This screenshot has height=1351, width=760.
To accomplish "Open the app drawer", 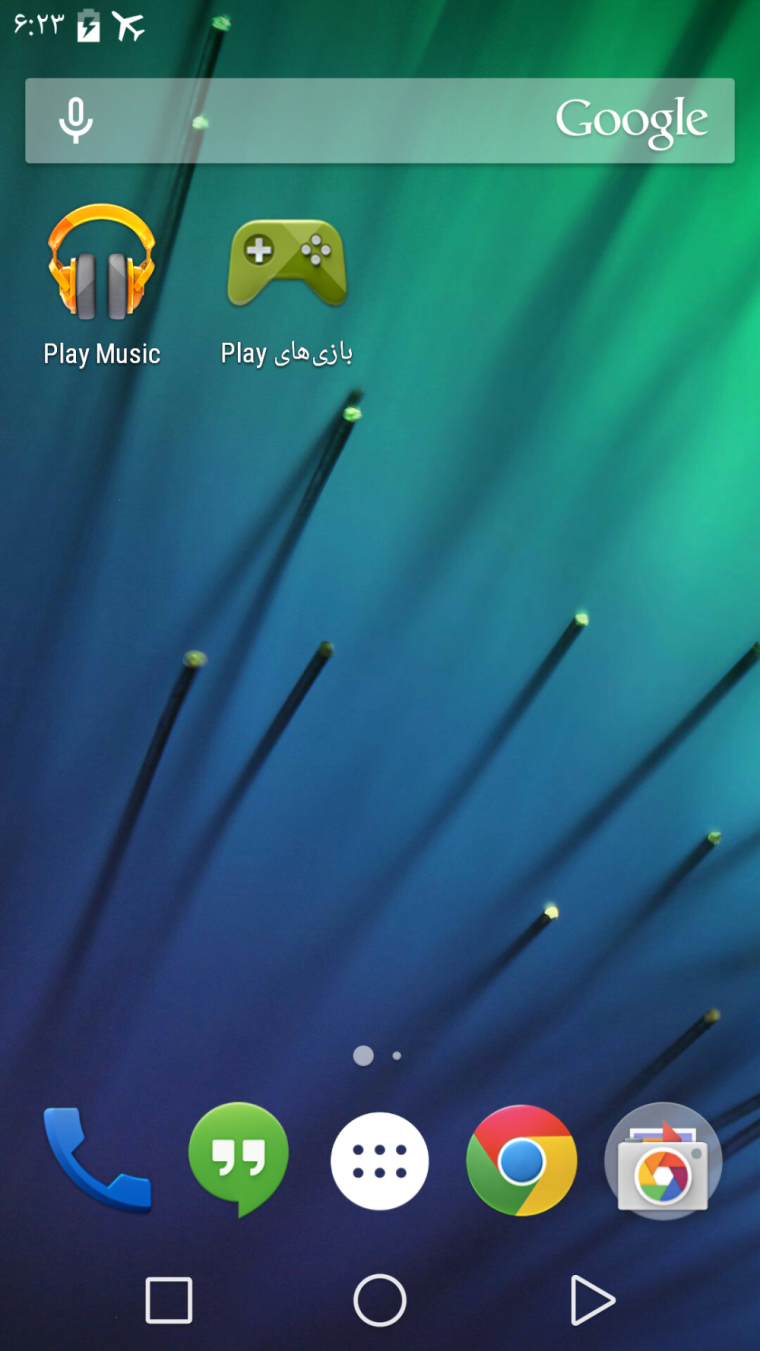I will pyautogui.click(x=380, y=1161).
